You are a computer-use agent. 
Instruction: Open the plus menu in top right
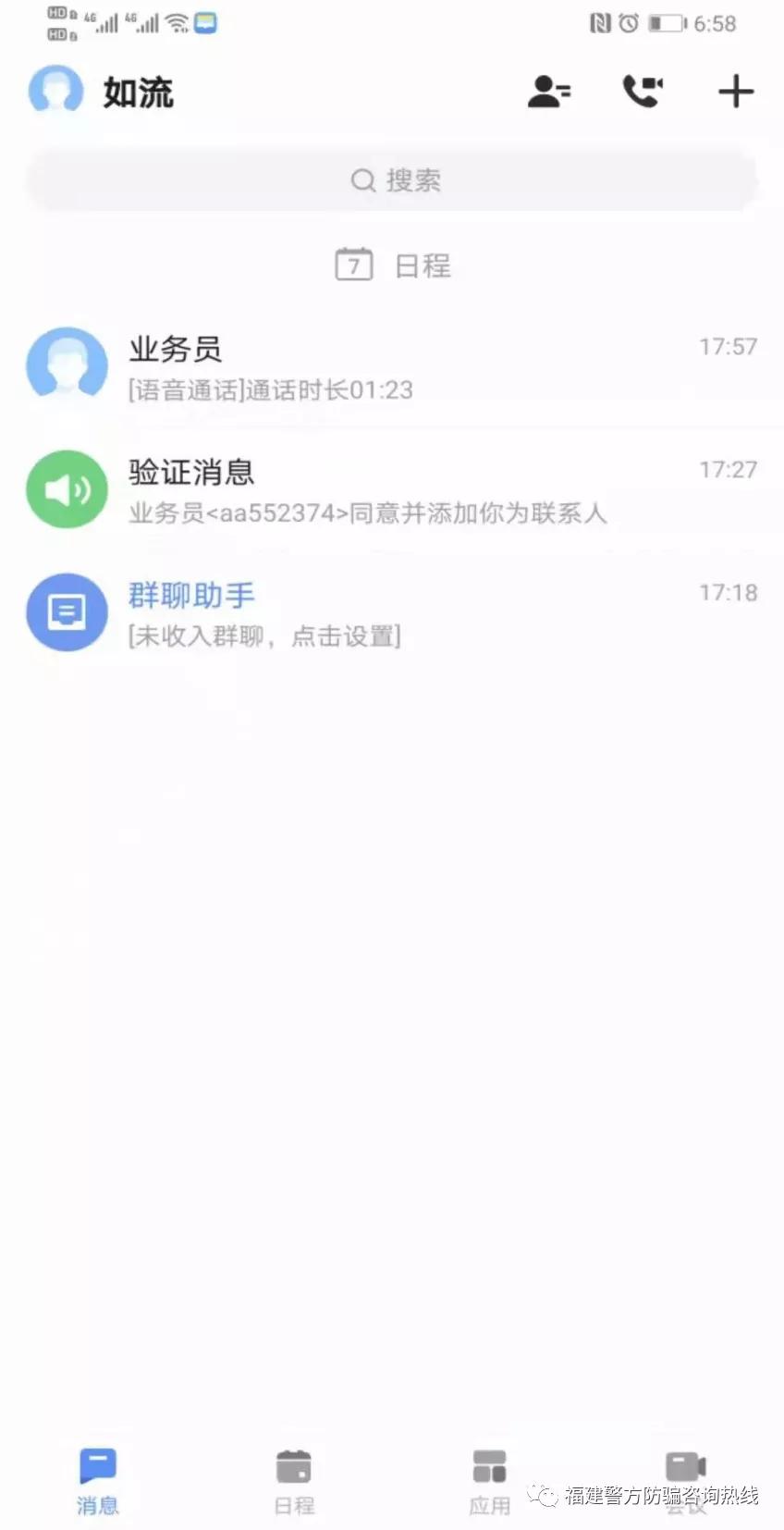coord(735,92)
